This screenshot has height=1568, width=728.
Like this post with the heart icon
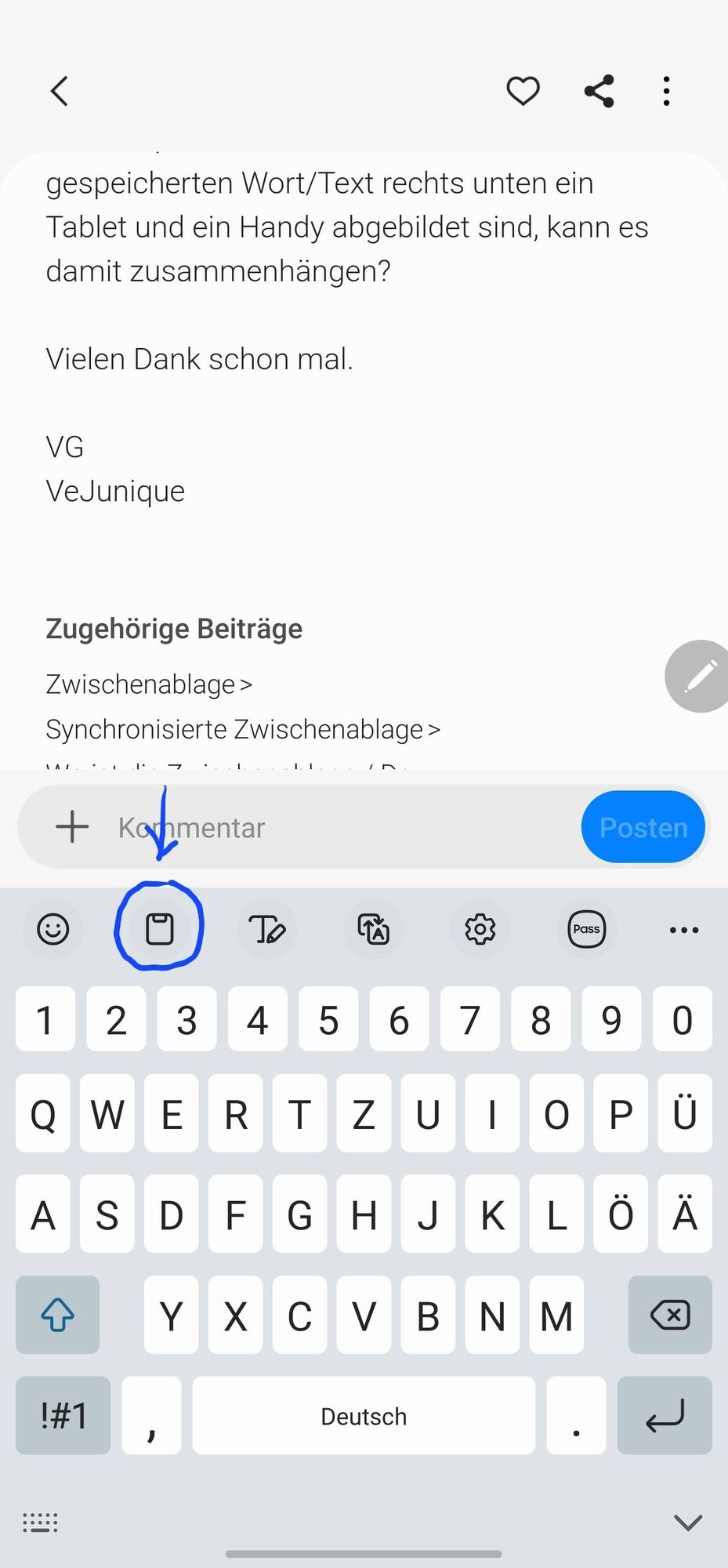click(523, 91)
